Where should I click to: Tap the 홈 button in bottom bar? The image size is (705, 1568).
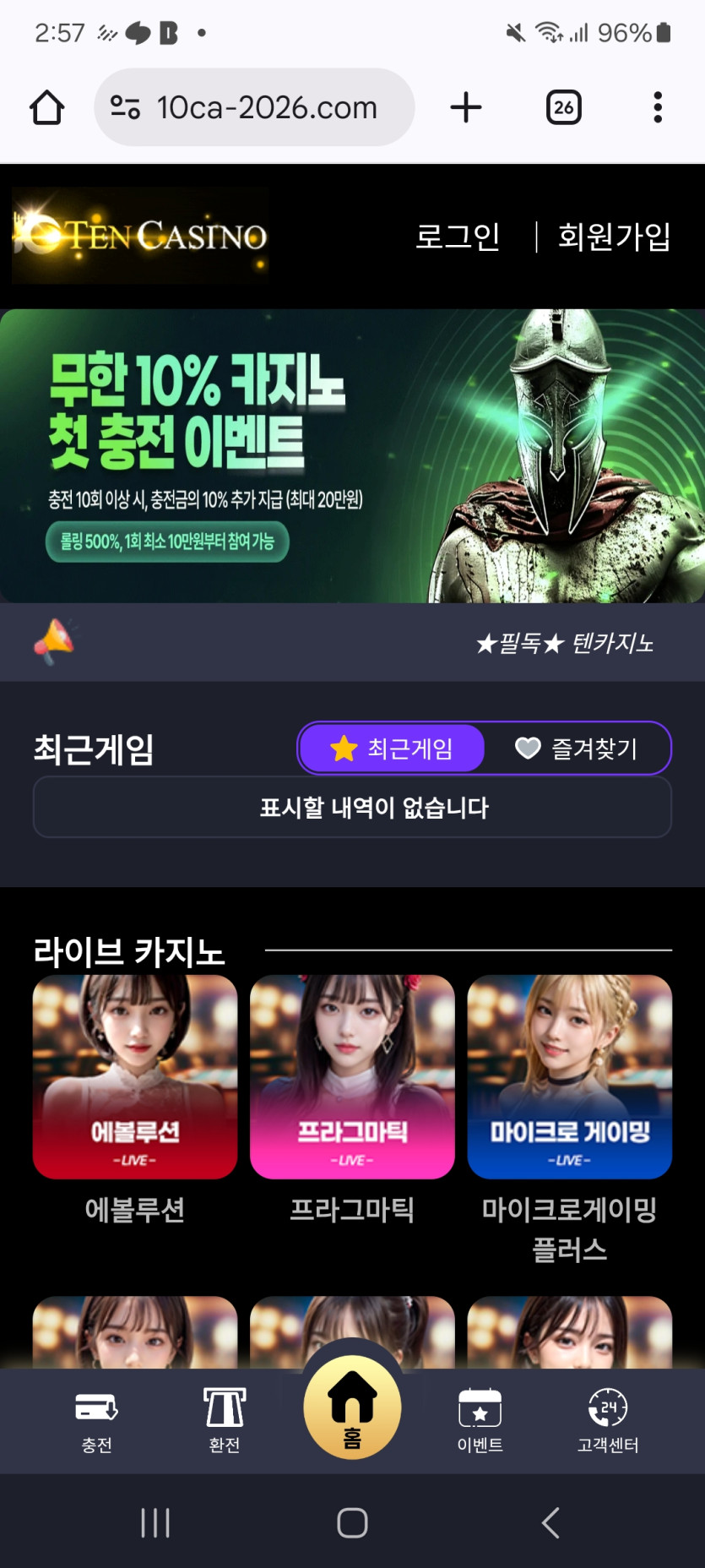352,1408
